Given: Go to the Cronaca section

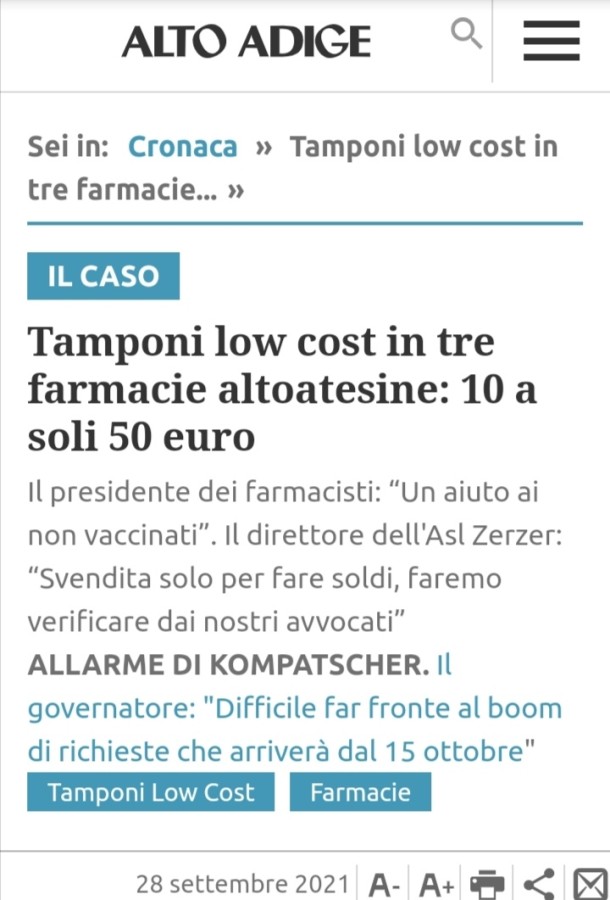Looking at the screenshot, I should click(x=183, y=147).
